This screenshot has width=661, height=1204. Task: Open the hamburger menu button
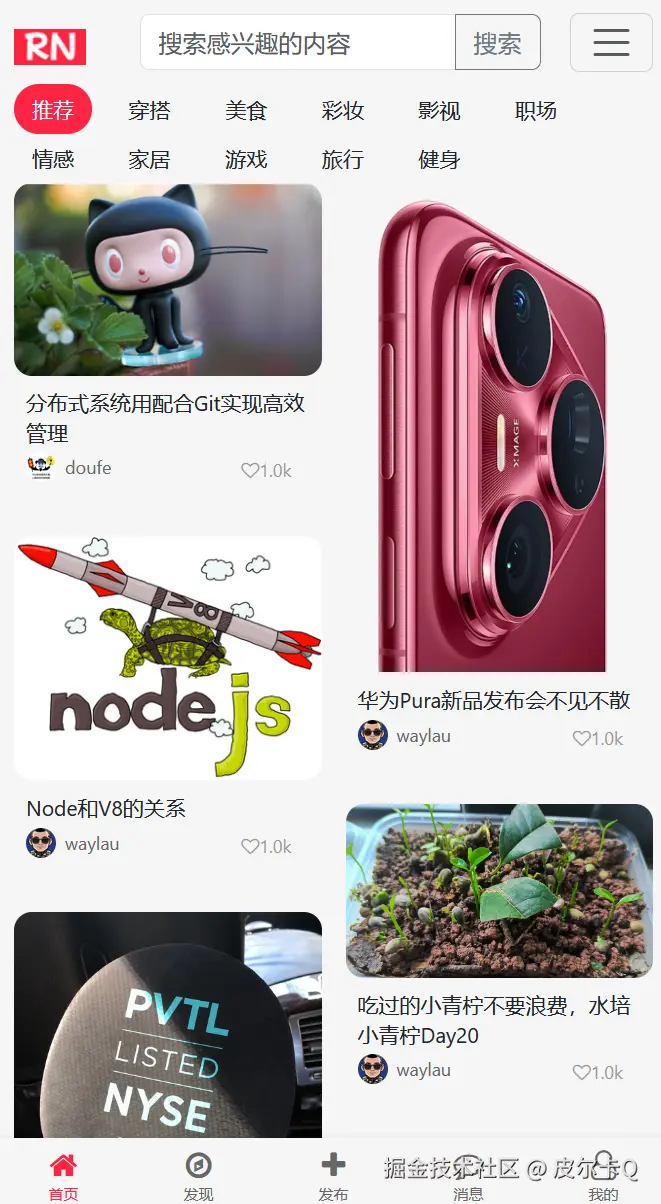coord(610,43)
